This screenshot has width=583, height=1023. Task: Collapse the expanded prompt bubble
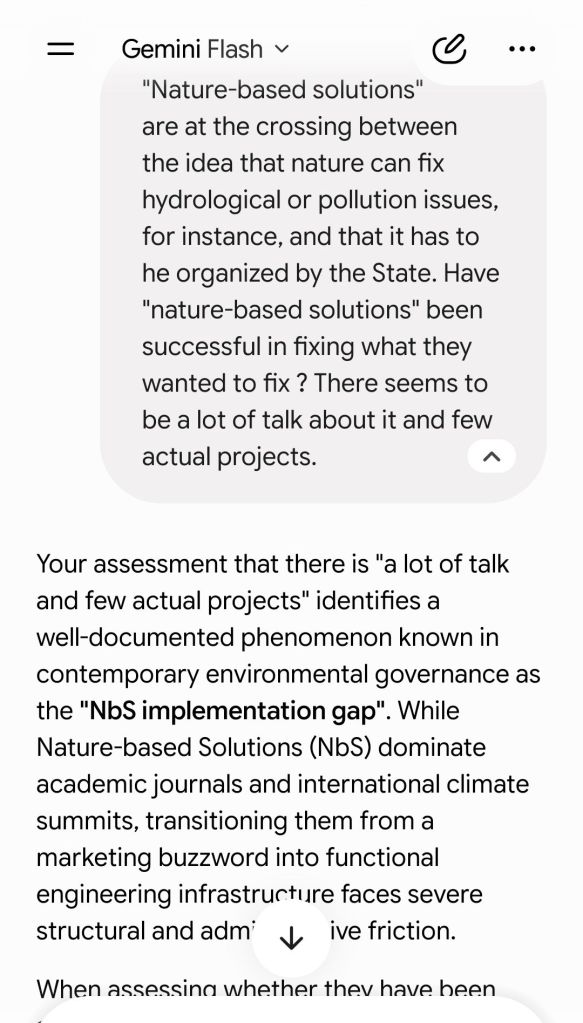point(492,457)
